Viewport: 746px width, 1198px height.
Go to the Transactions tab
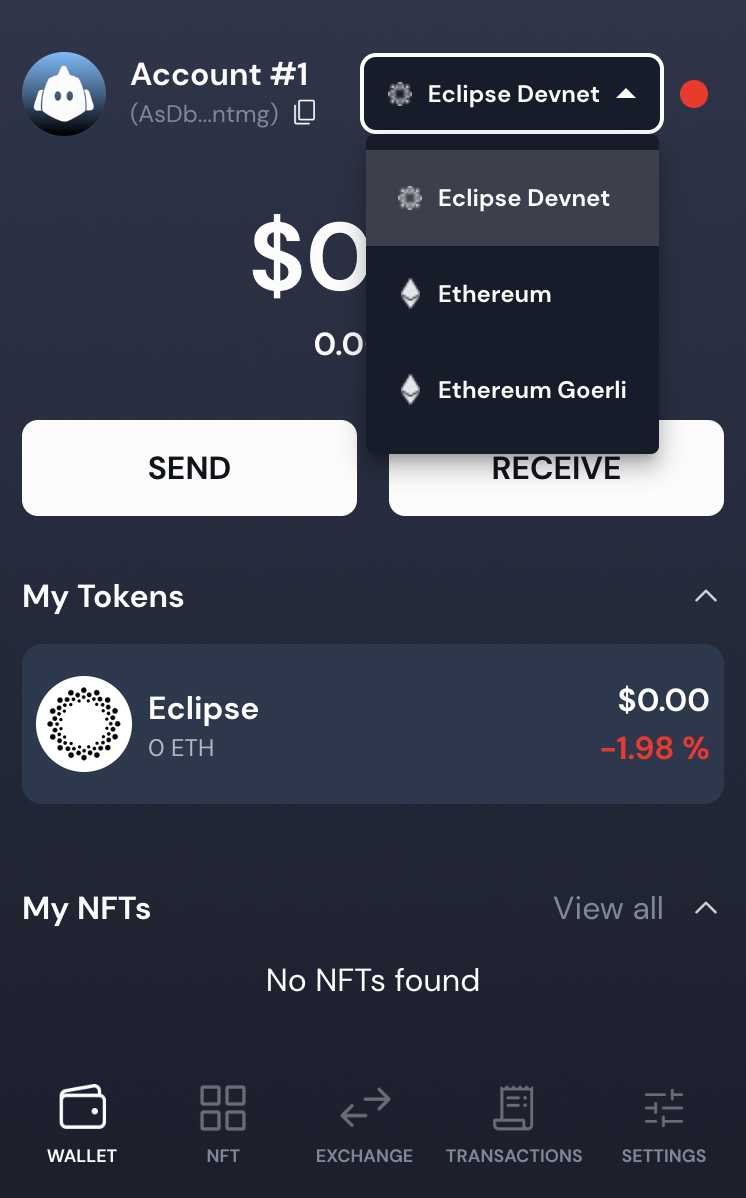click(514, 1125)
